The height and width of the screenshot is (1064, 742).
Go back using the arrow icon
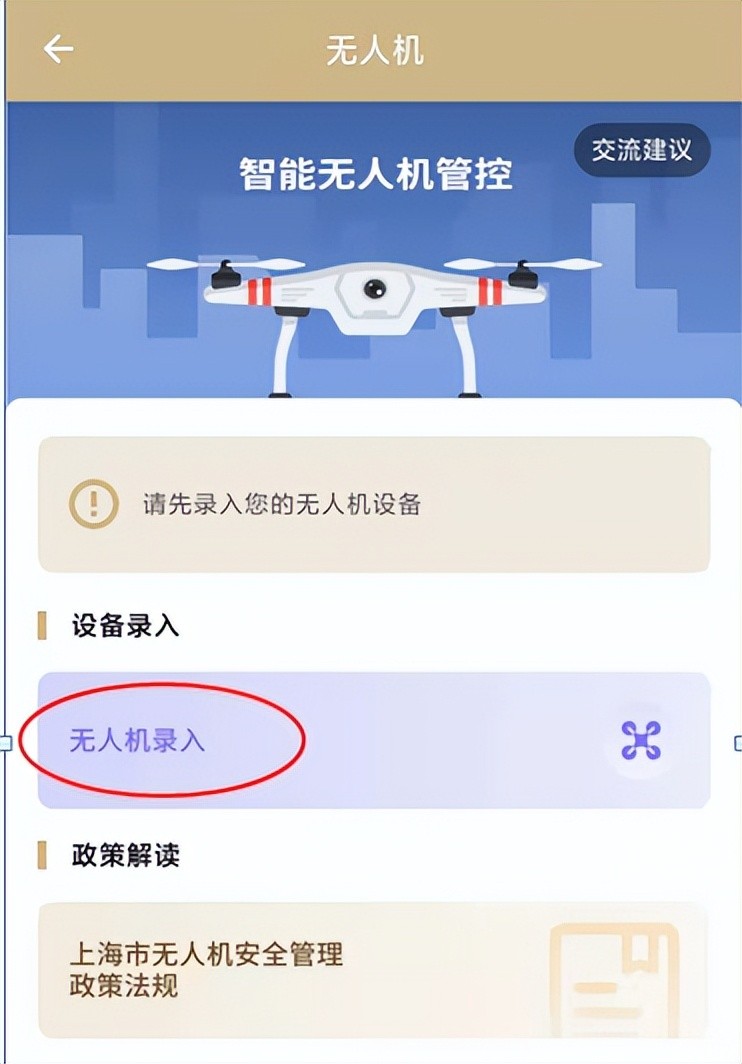pyautogui.click(x=58, y=49)
